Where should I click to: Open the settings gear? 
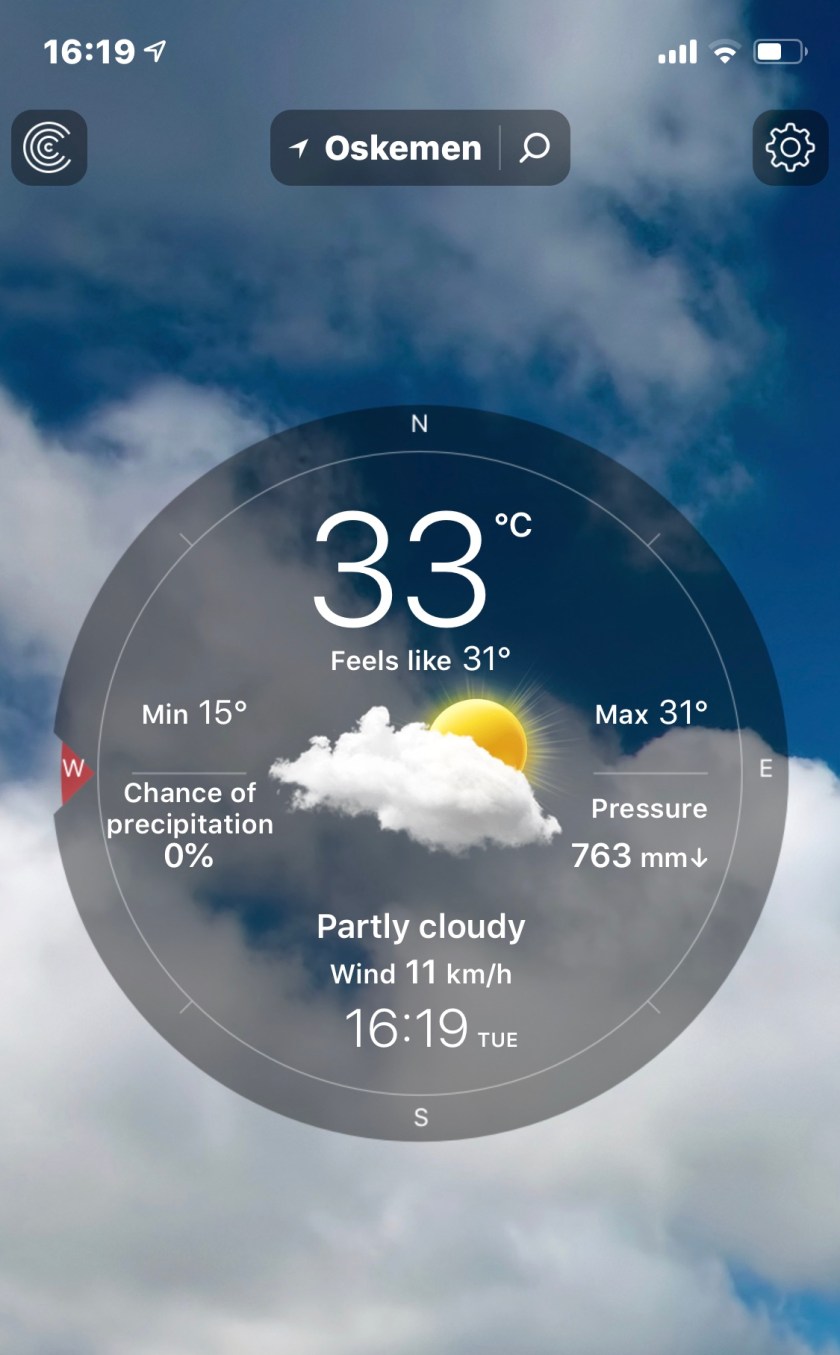[790, 148]
